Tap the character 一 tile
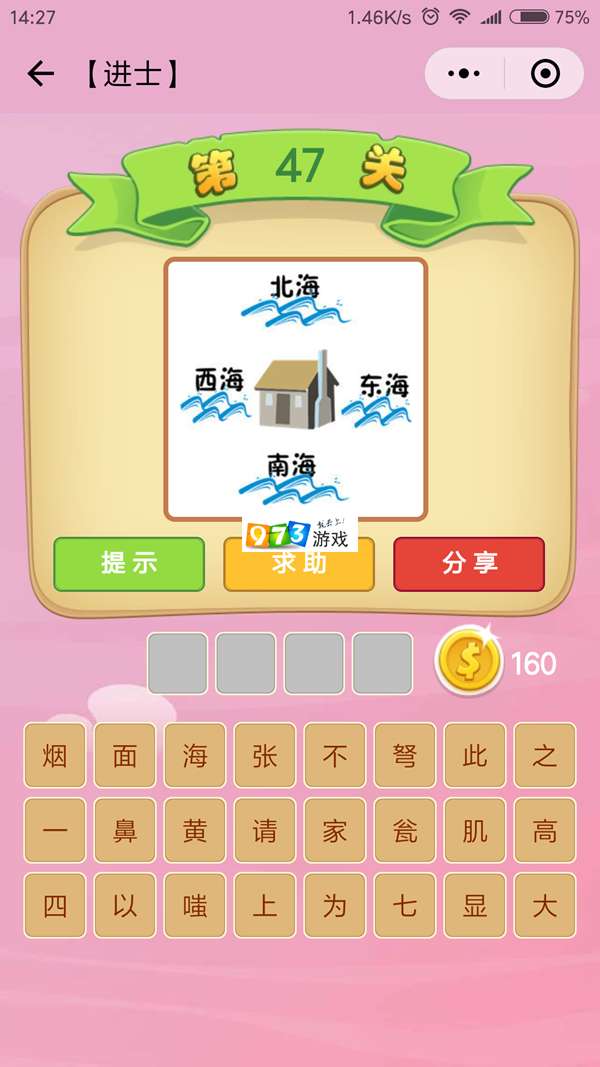 point(55,831)
